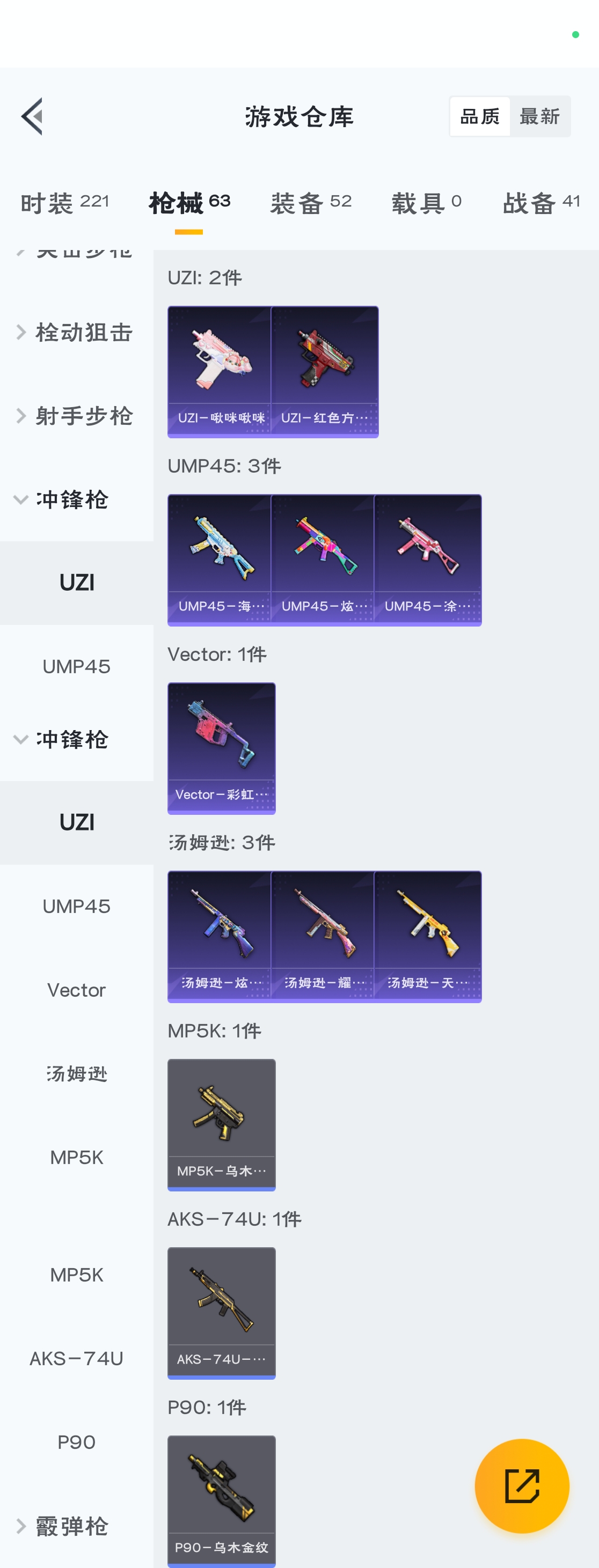Open the MP5K-乌木 skin card
This screenshot has height=1568, width=599.
tap(222, 1124)
